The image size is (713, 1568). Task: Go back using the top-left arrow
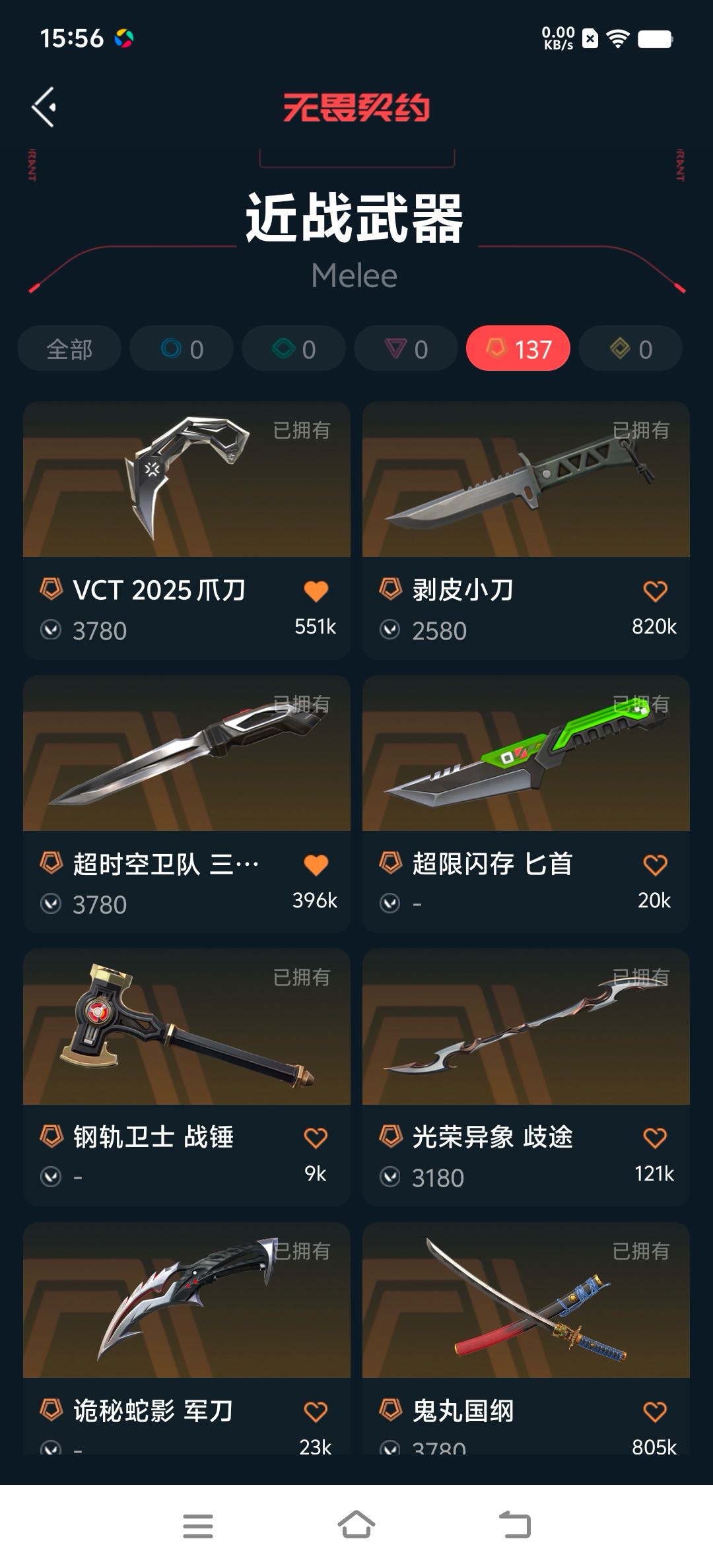pos(44,107)
